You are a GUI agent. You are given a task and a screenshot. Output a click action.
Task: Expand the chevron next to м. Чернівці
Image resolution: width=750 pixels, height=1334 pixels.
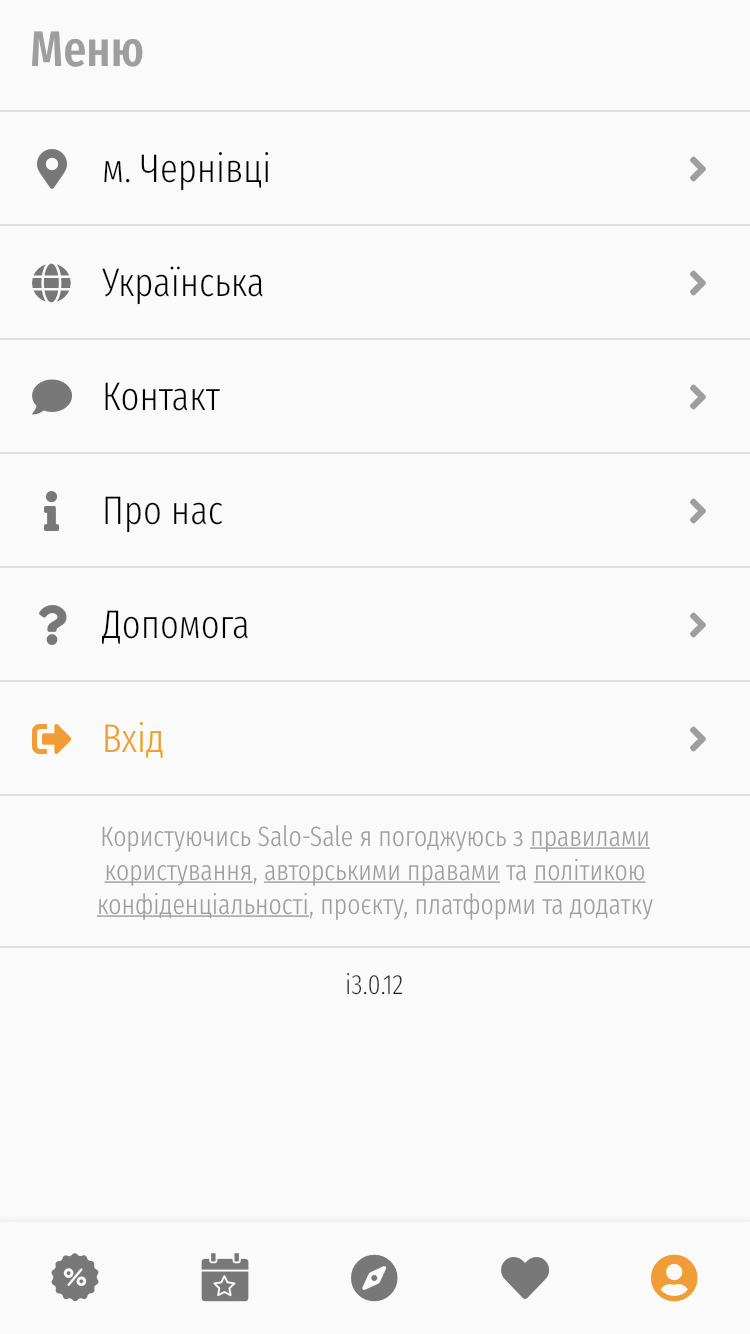[697, 168]
